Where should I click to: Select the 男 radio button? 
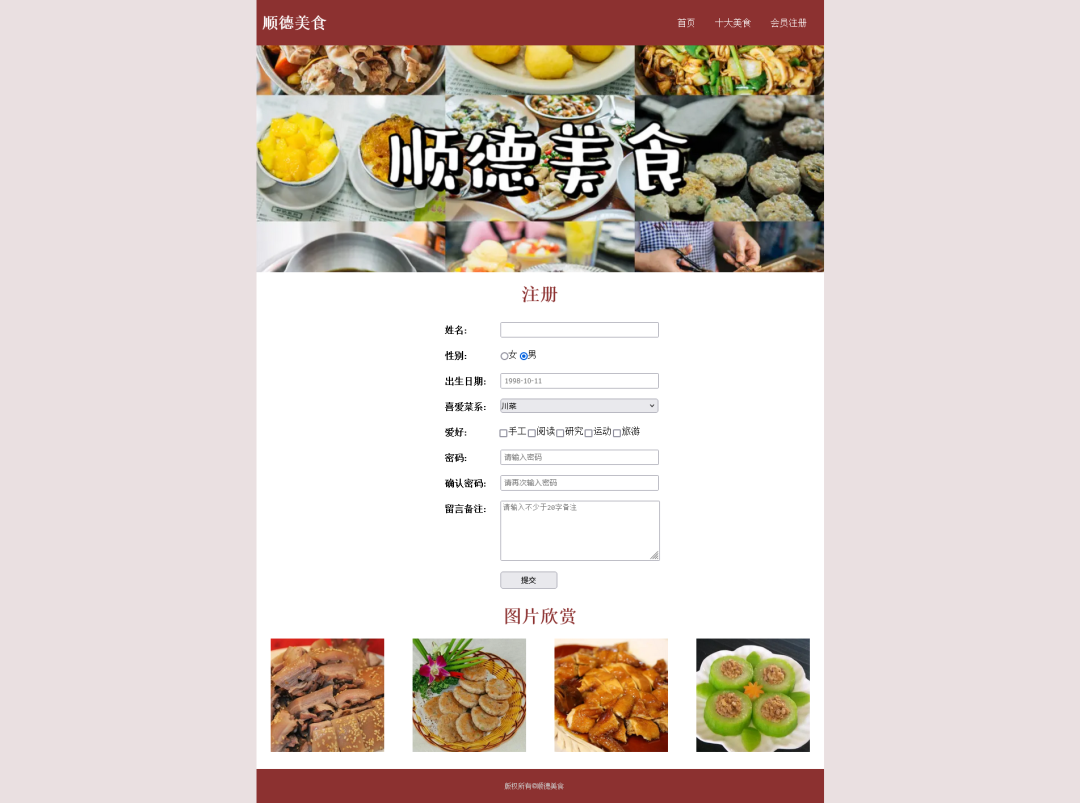[x=523, y=356]
